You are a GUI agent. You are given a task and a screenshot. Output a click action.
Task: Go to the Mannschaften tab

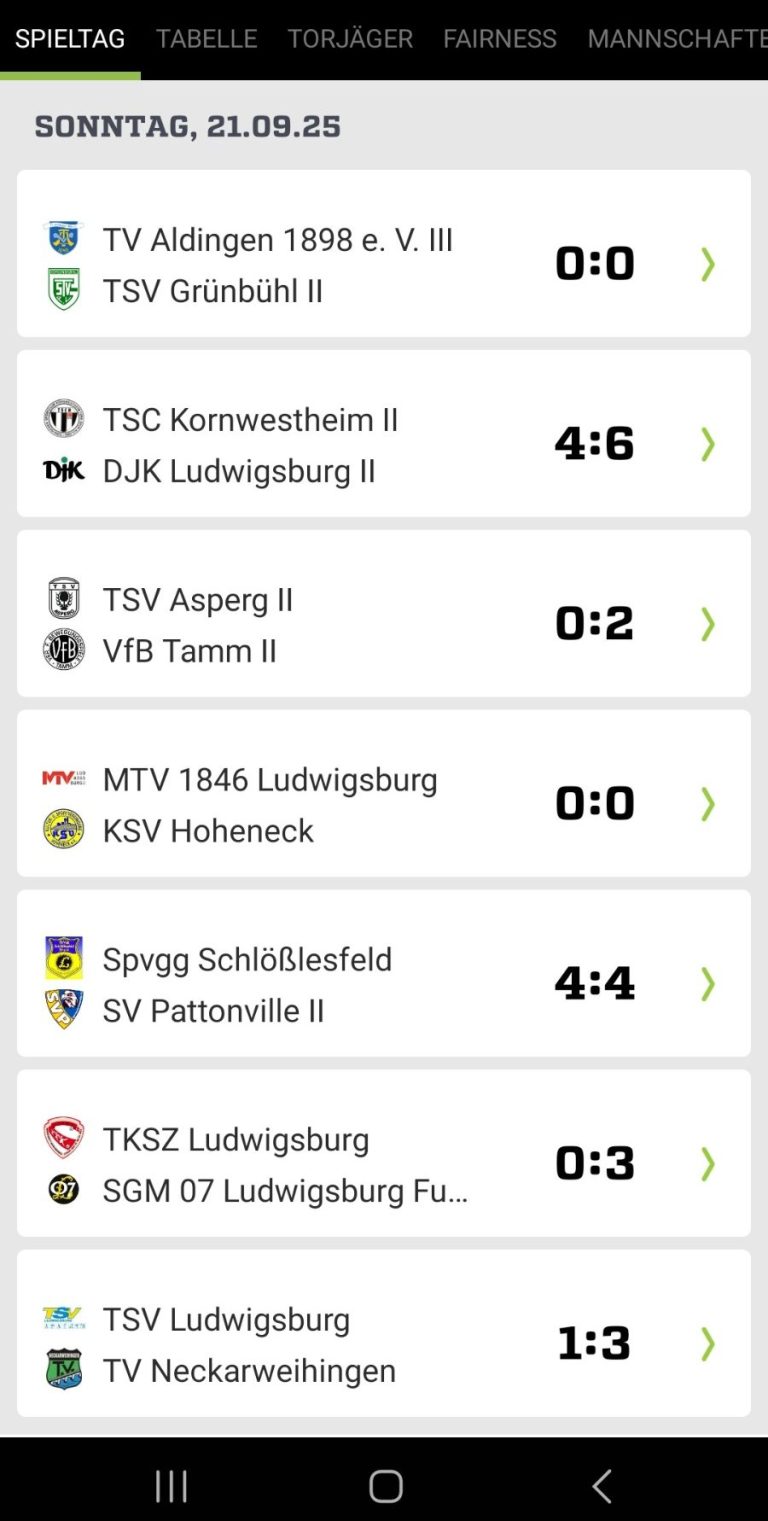(676, 39)
